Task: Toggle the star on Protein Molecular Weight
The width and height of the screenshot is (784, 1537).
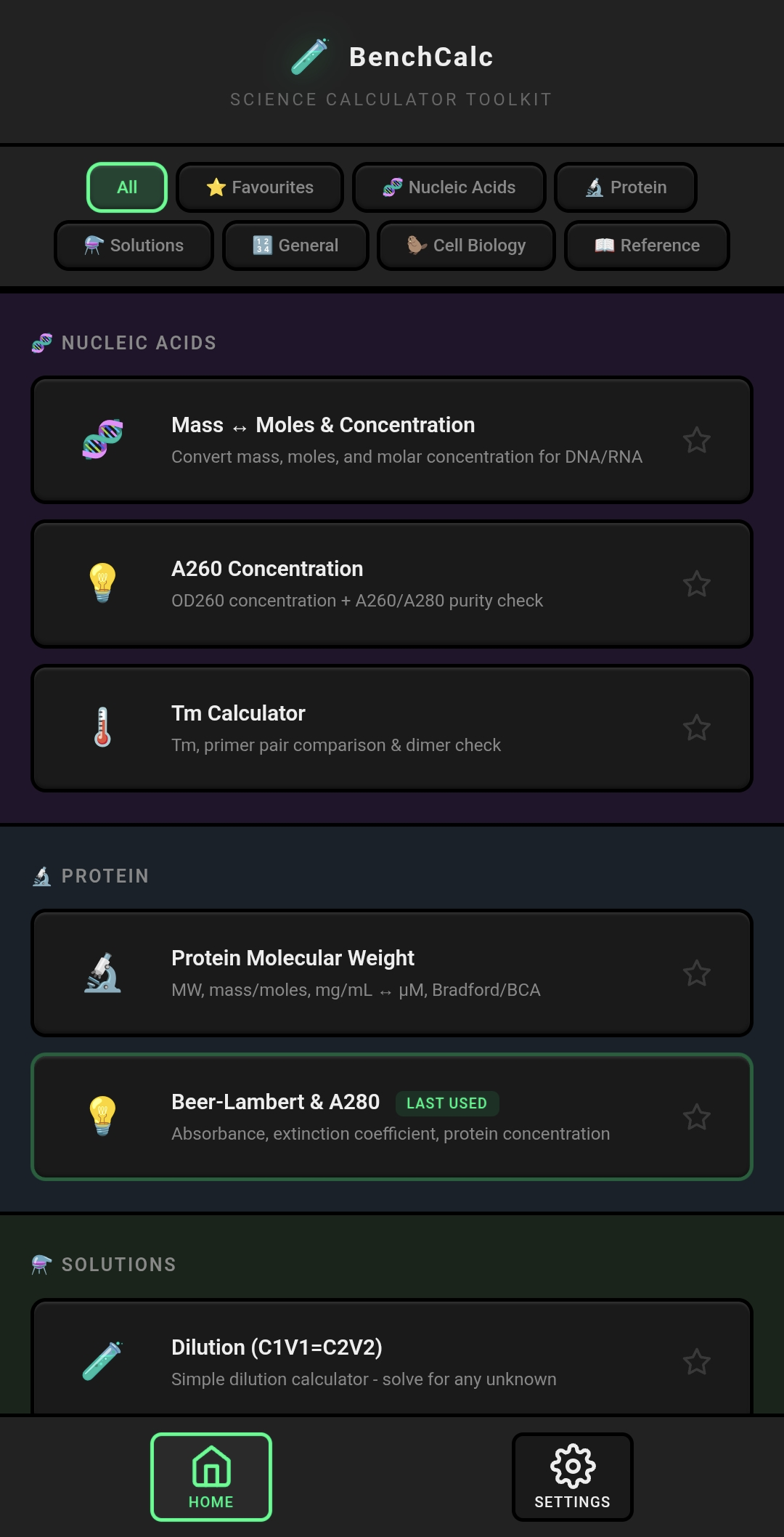Action: pos(697,973)
